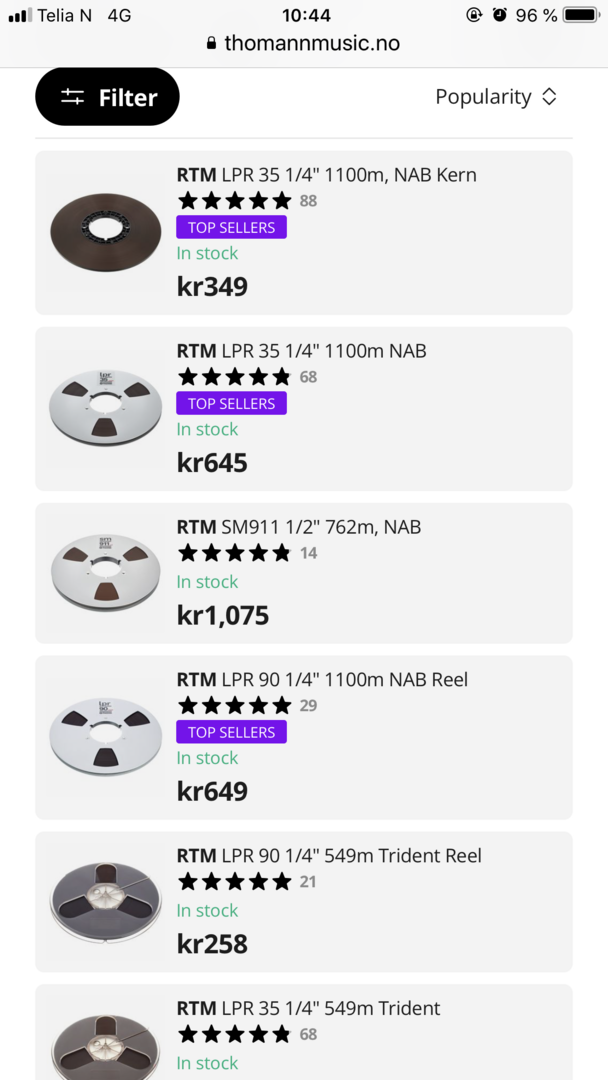
Task: Expand the Popularity sort dropdown
Action: pos(495,97)
